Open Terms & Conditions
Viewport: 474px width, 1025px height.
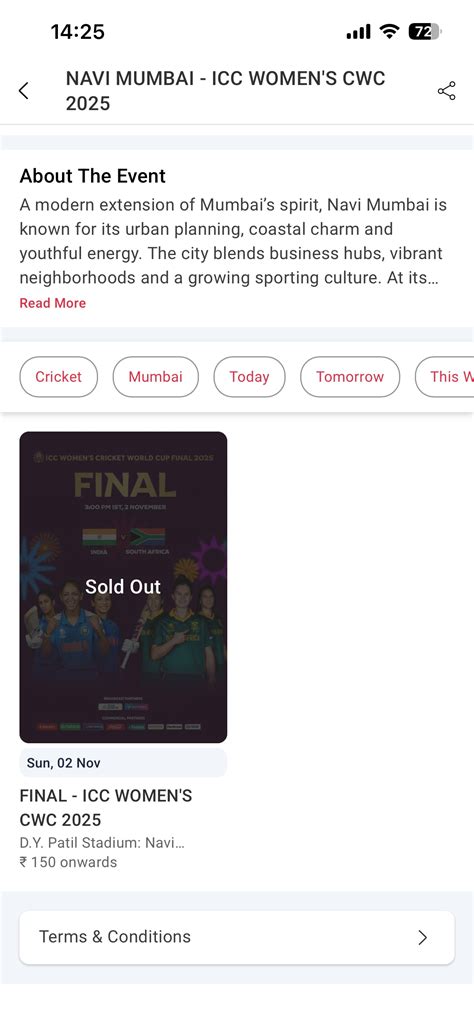click(x=237, y=937)
